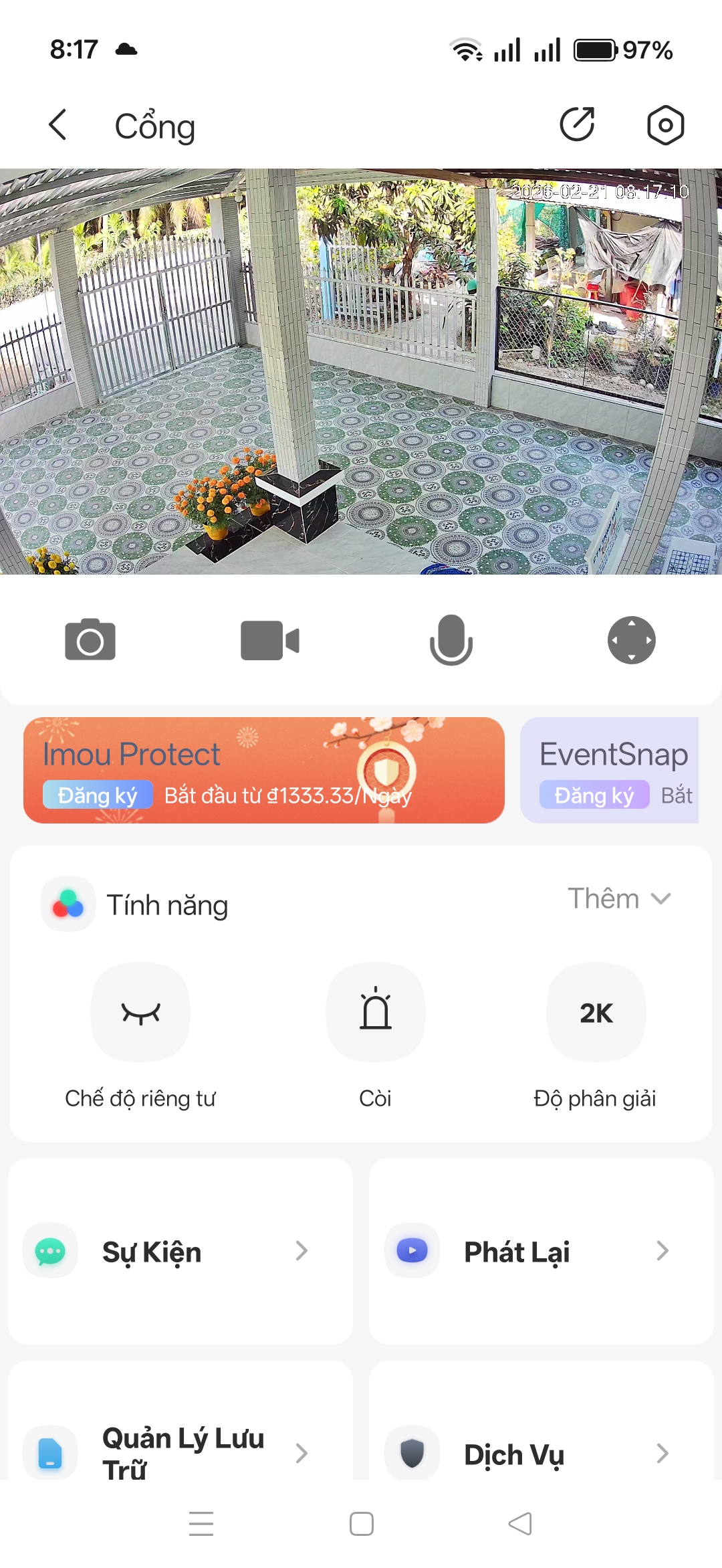Open the pan-tilt direction control
Screen dimensions: 722x1568
click(x=631, y=640)
